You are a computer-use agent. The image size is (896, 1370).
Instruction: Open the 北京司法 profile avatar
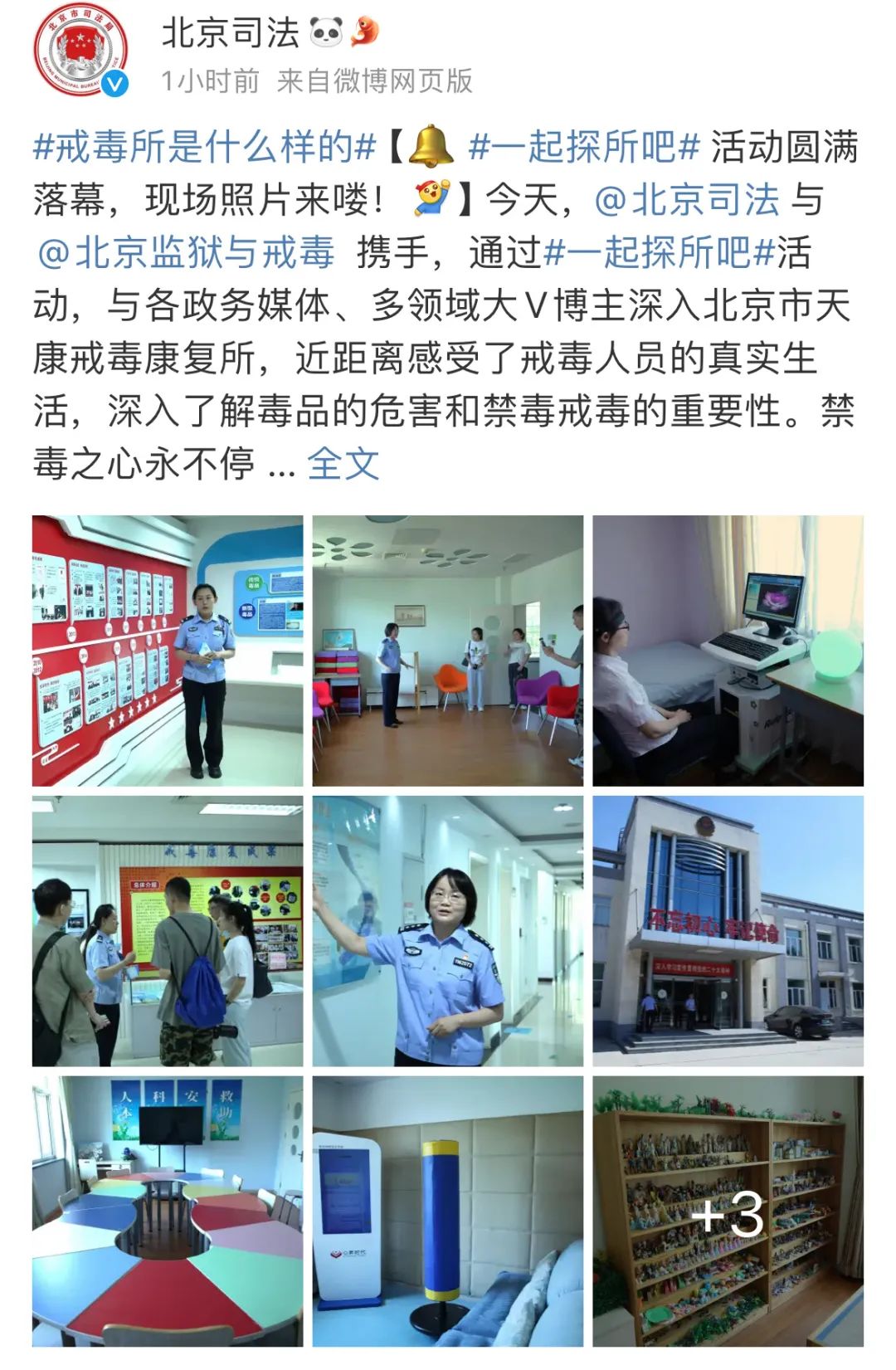pos(80,51)
